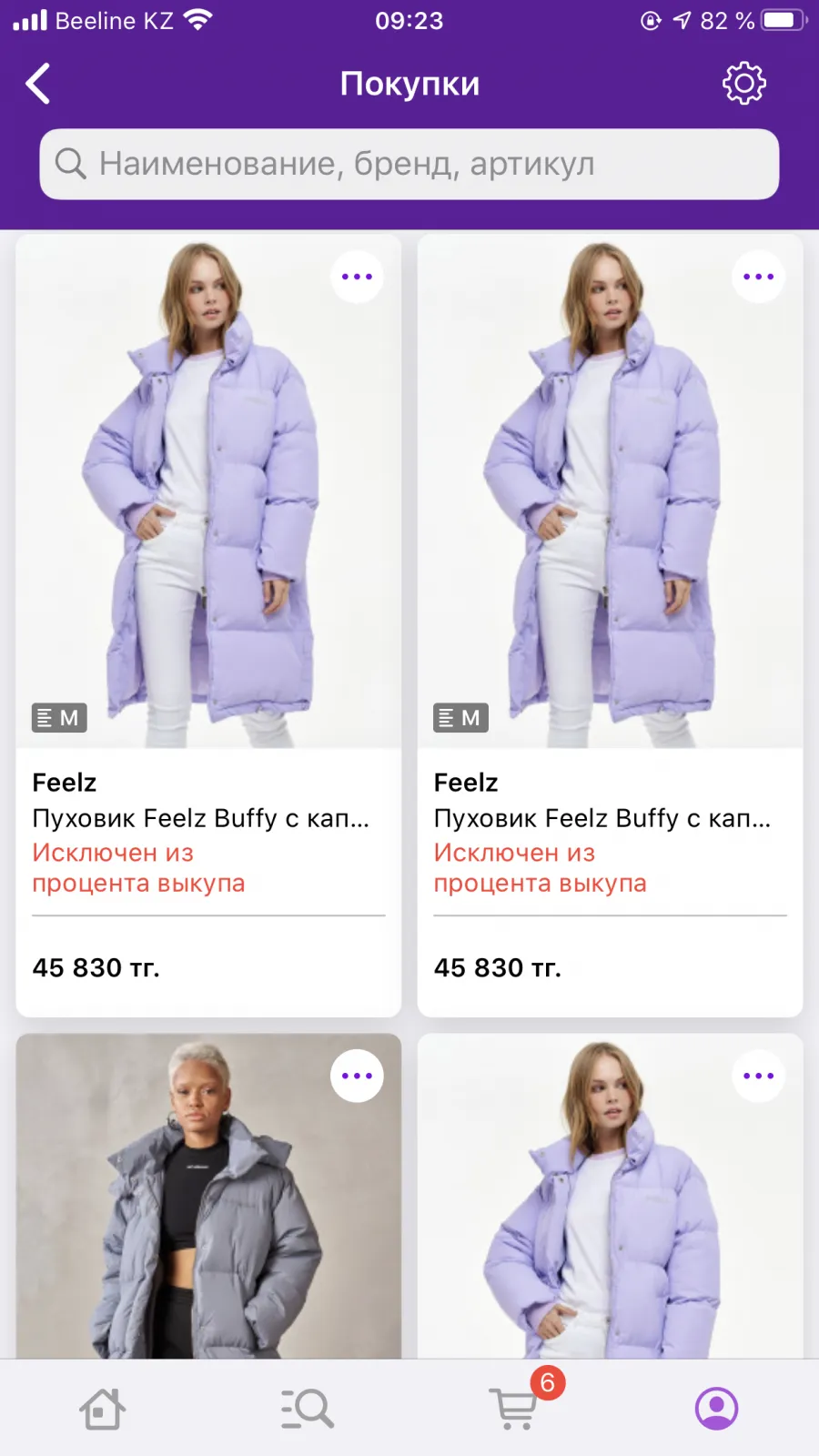Open the settings gear icon

[744, 84]
